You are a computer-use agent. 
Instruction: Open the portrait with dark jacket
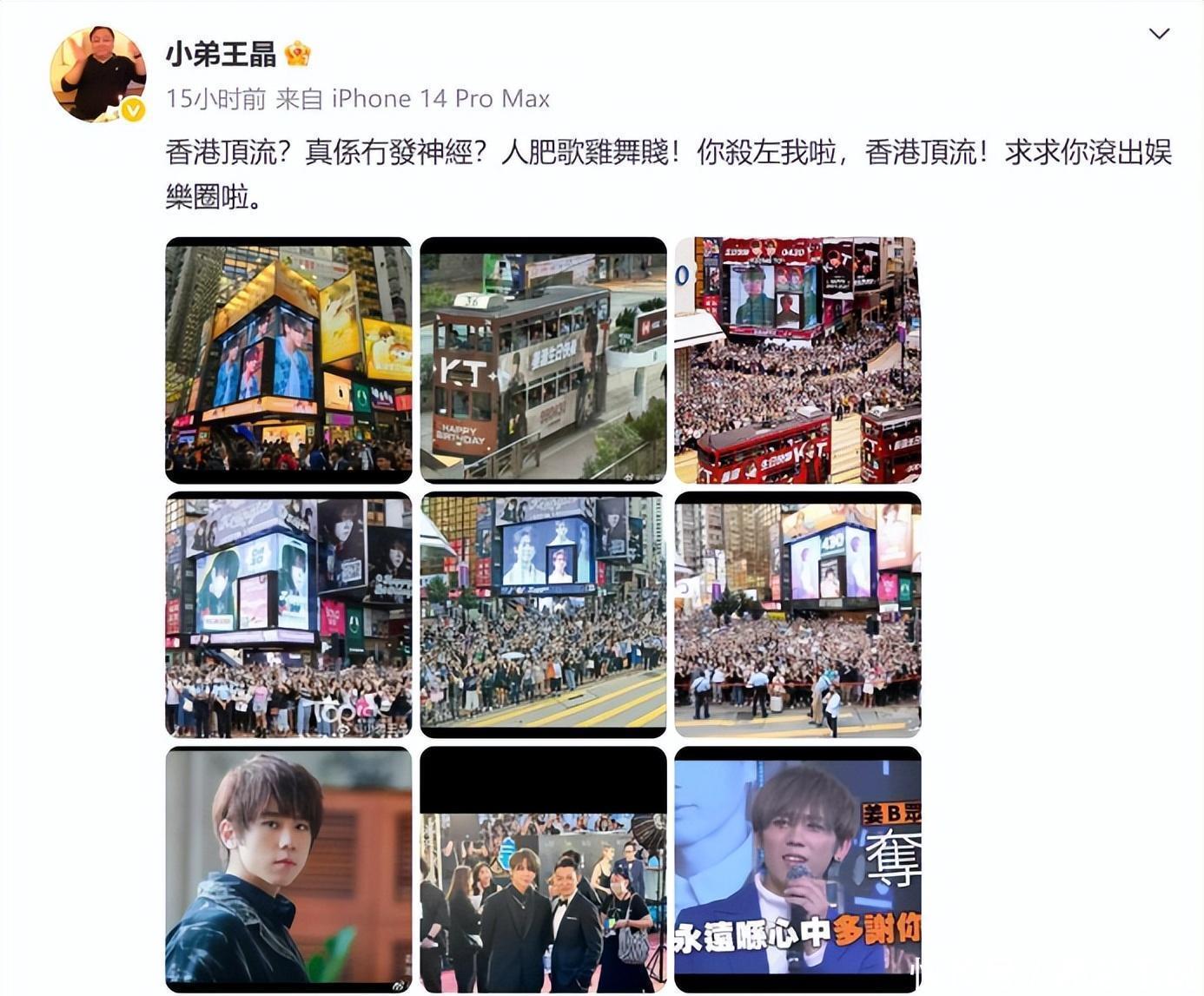coord(288,868)
